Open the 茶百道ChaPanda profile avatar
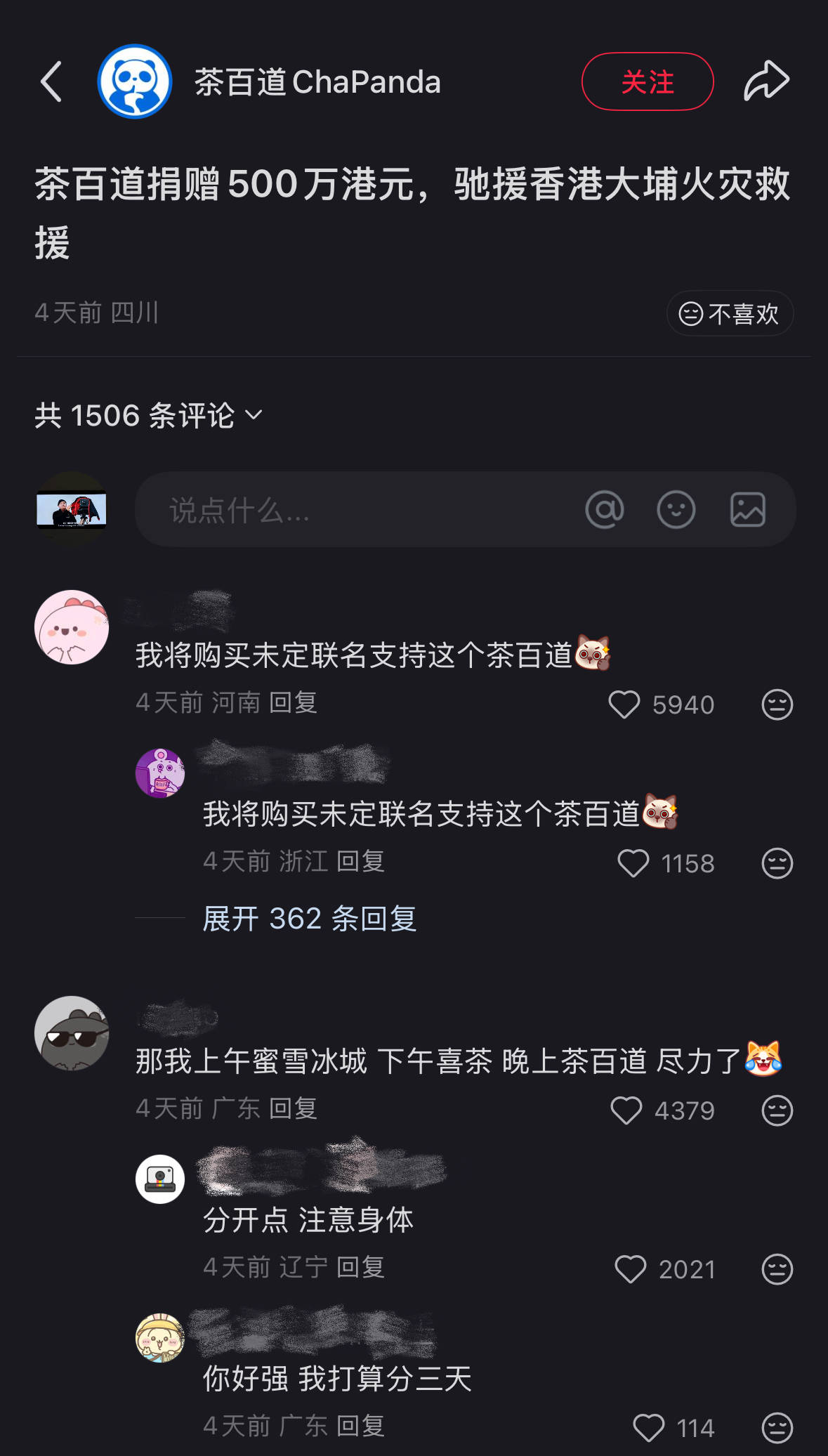The image size is (828, 1456). tap(134, 81)
